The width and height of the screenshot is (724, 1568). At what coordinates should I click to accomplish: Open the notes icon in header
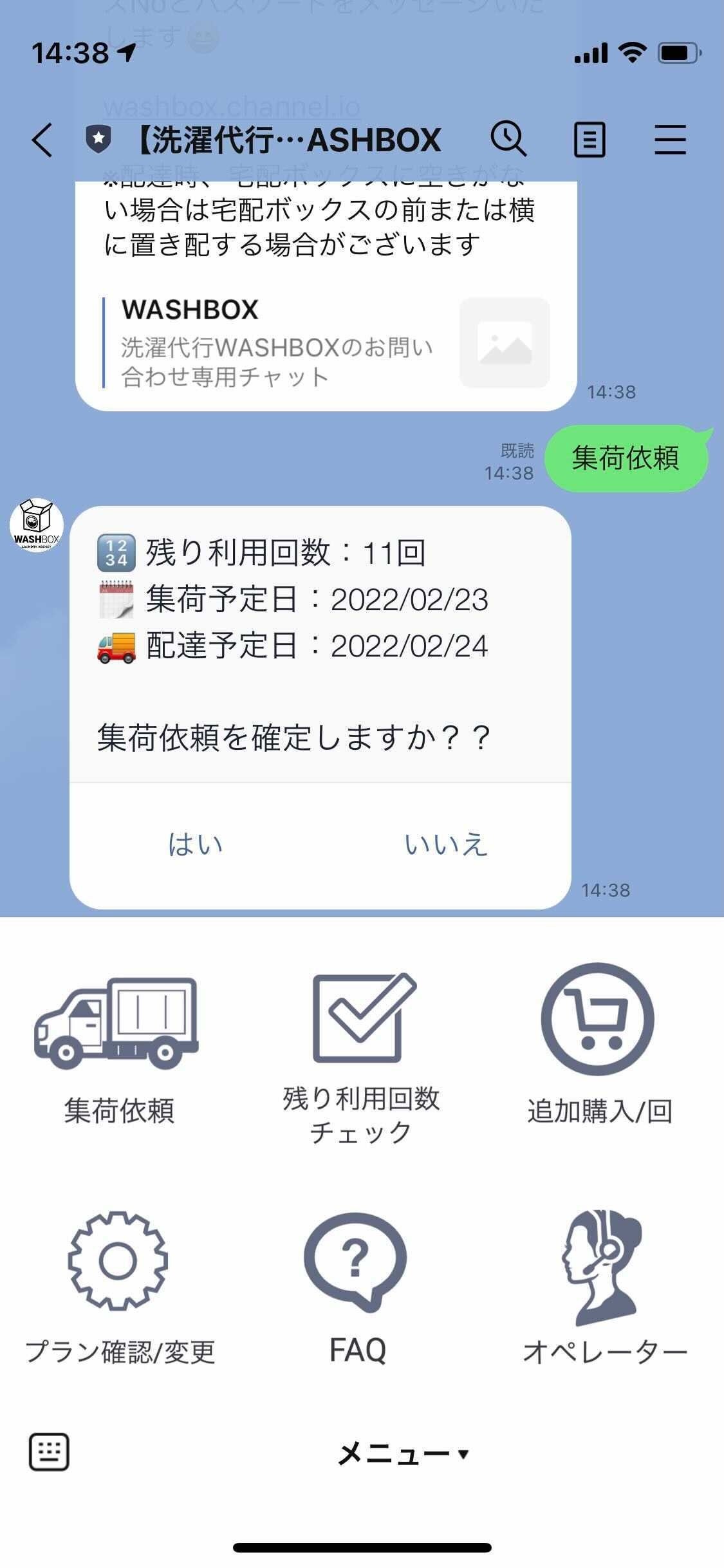click(x=589, y=140)
